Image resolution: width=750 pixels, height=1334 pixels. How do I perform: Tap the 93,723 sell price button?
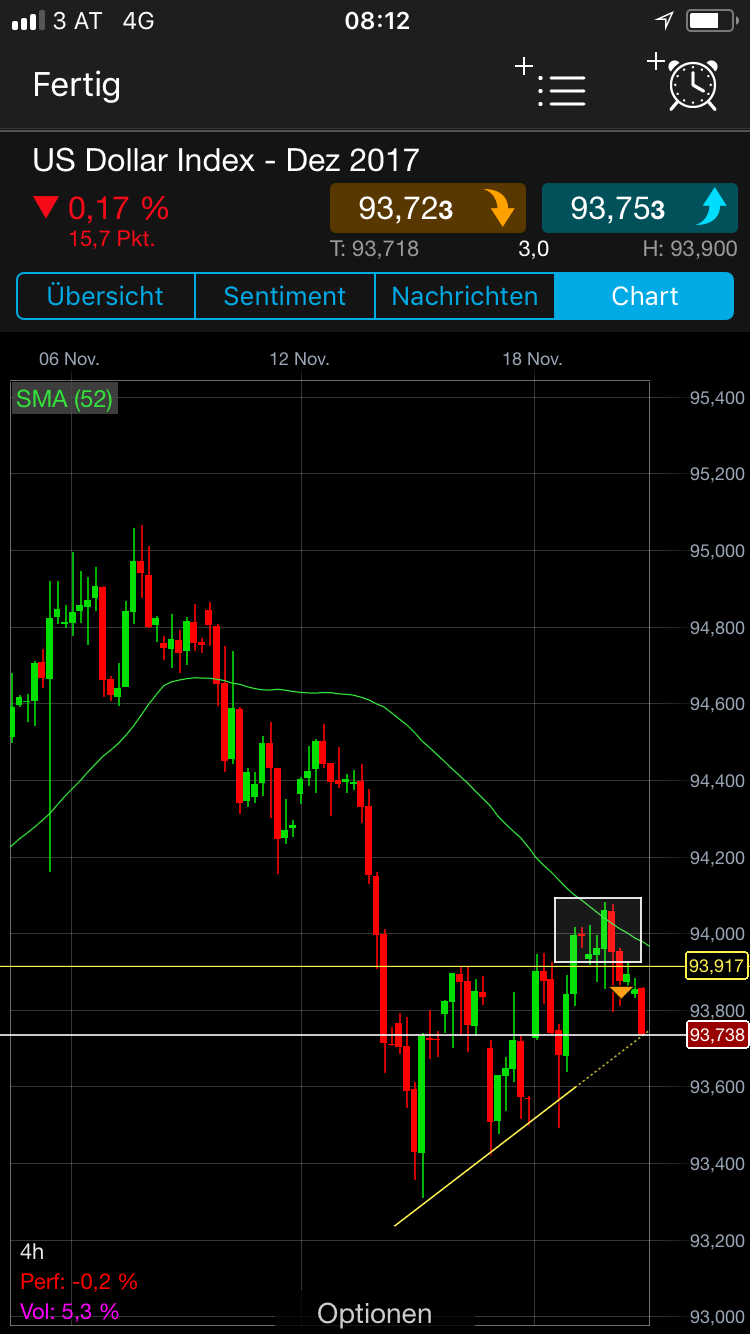point(427,208)
